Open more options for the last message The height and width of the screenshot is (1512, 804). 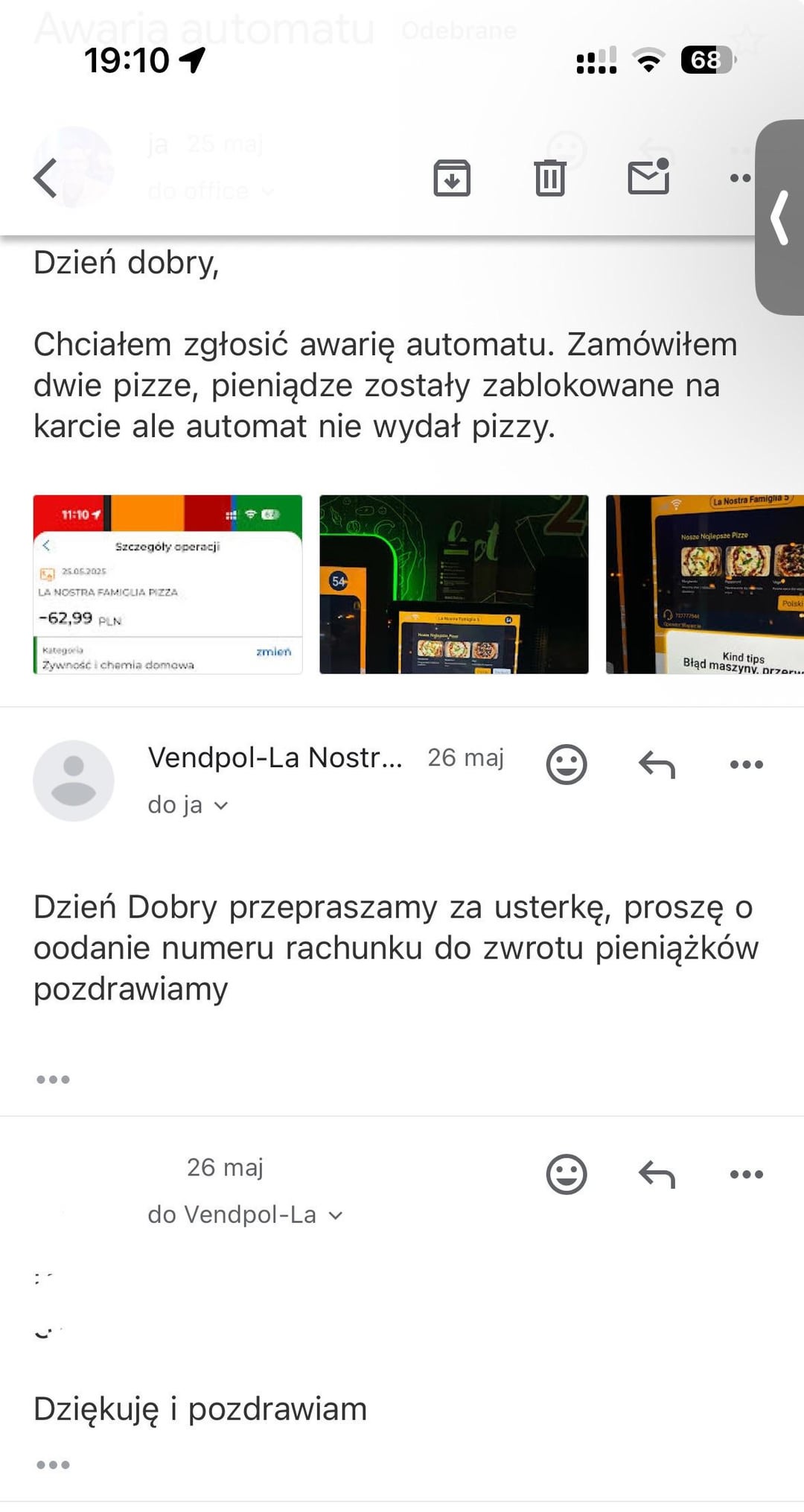click(x=746, y=1175)
